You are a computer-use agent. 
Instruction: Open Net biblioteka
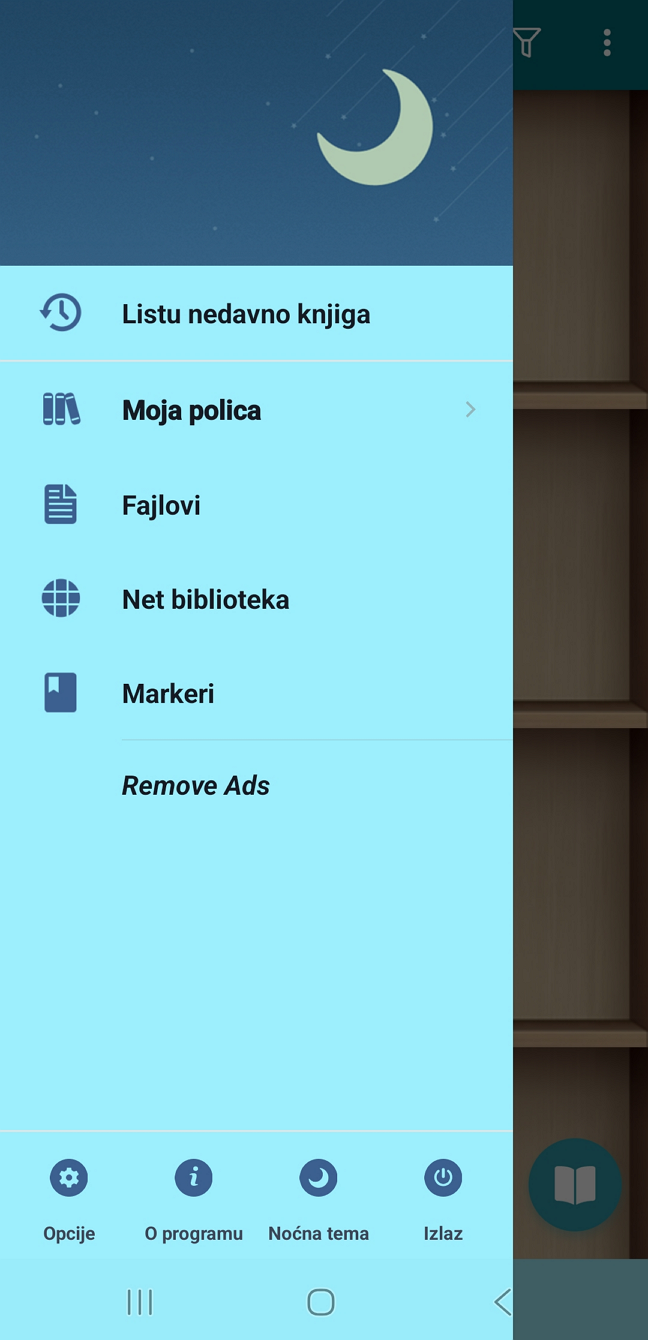(x=205, y=599)
